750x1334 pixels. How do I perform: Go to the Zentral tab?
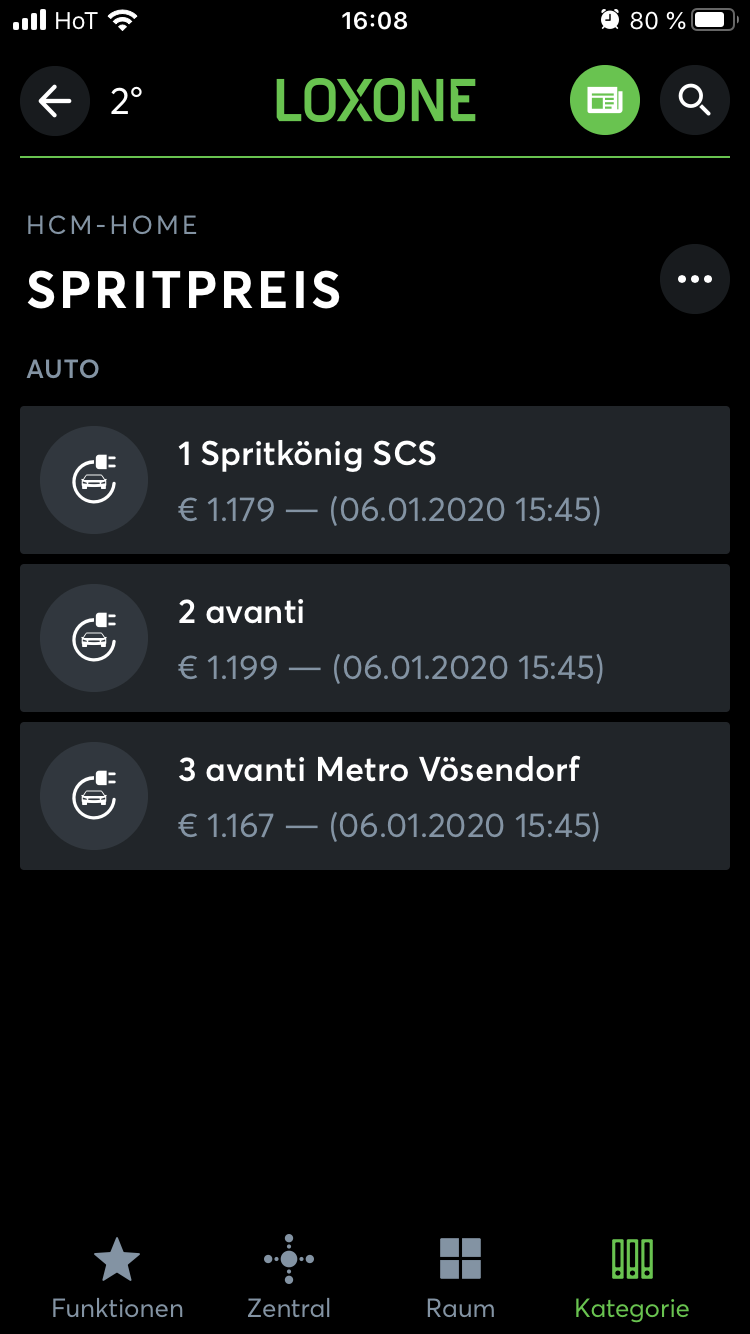[x=289, y=1277]
